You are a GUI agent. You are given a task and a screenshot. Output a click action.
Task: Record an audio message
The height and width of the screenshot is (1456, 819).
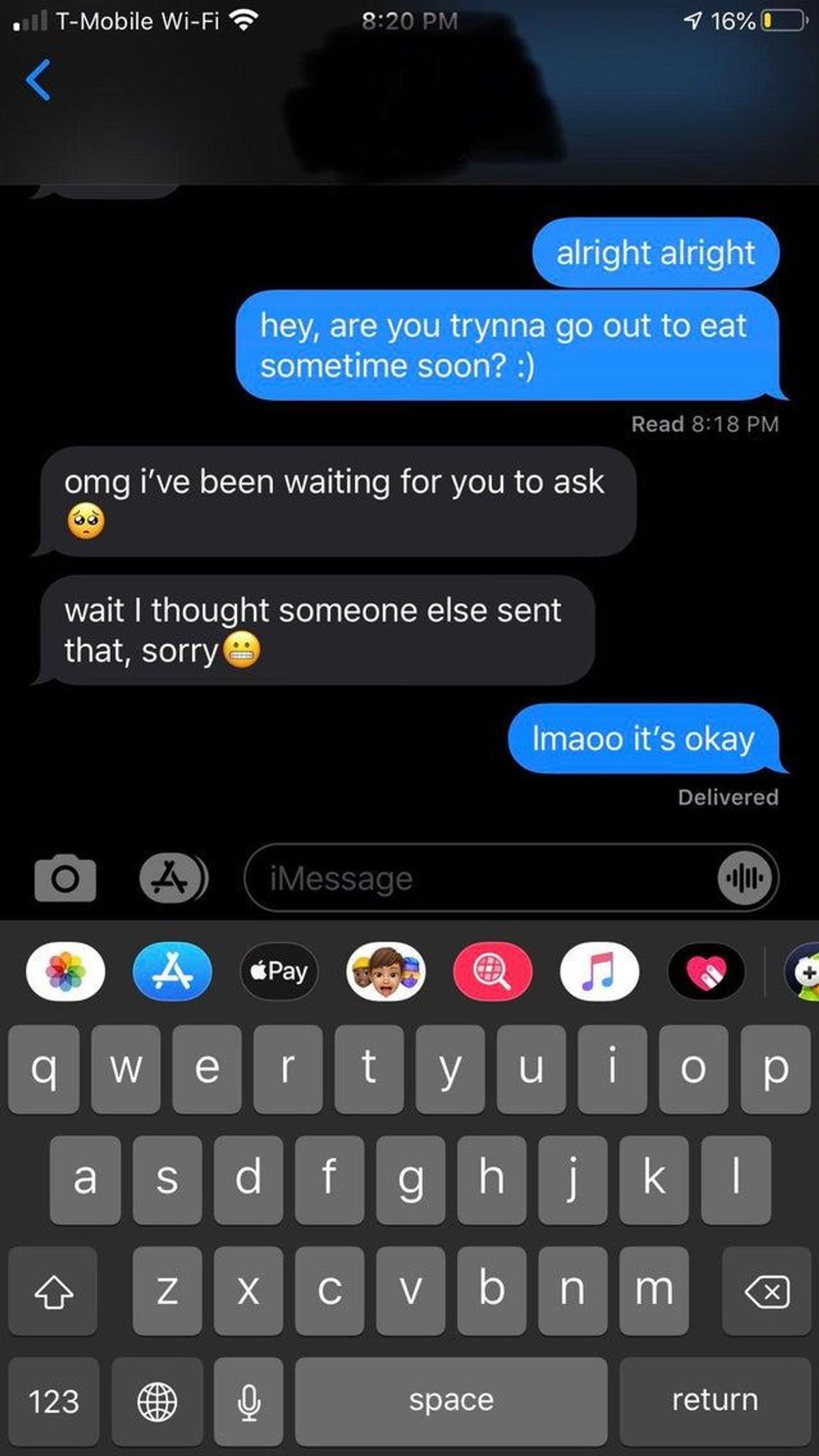coord(745,878)
